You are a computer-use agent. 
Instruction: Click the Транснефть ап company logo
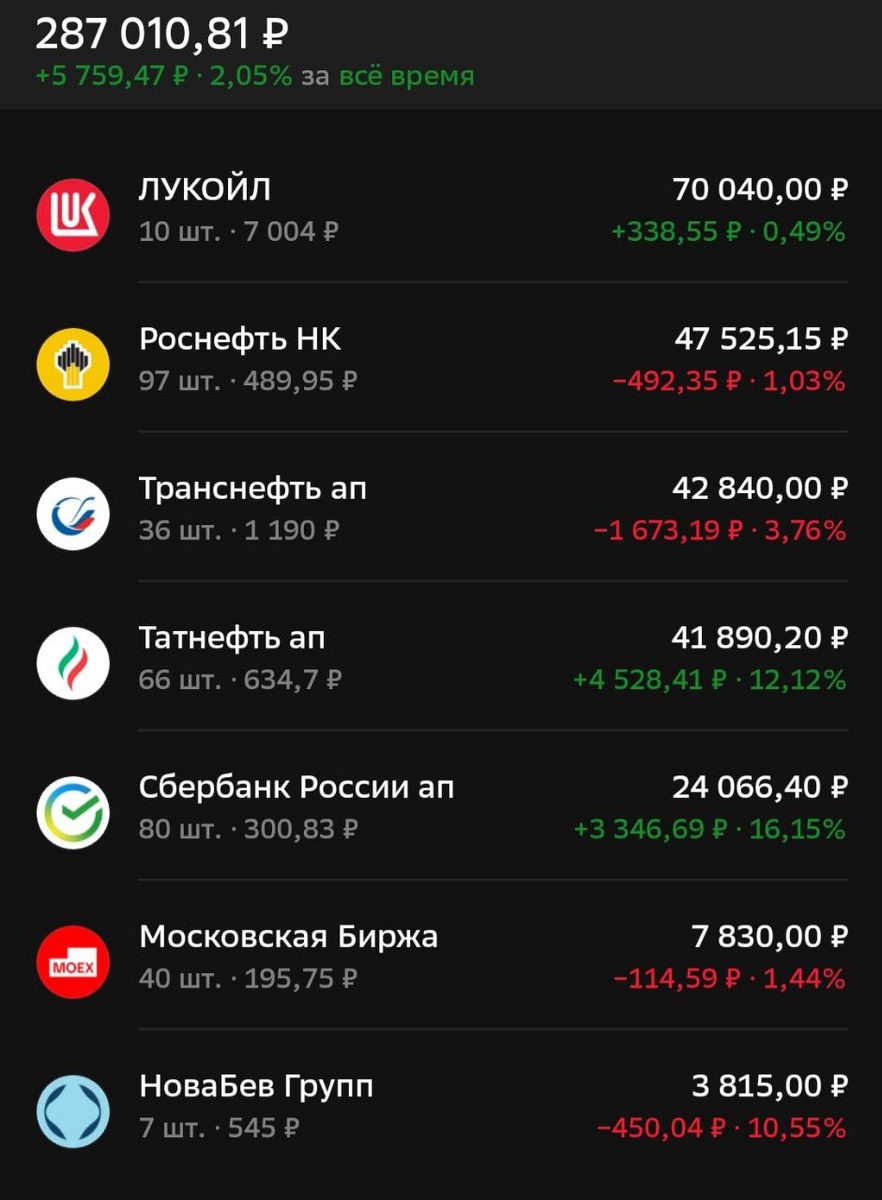72,512
